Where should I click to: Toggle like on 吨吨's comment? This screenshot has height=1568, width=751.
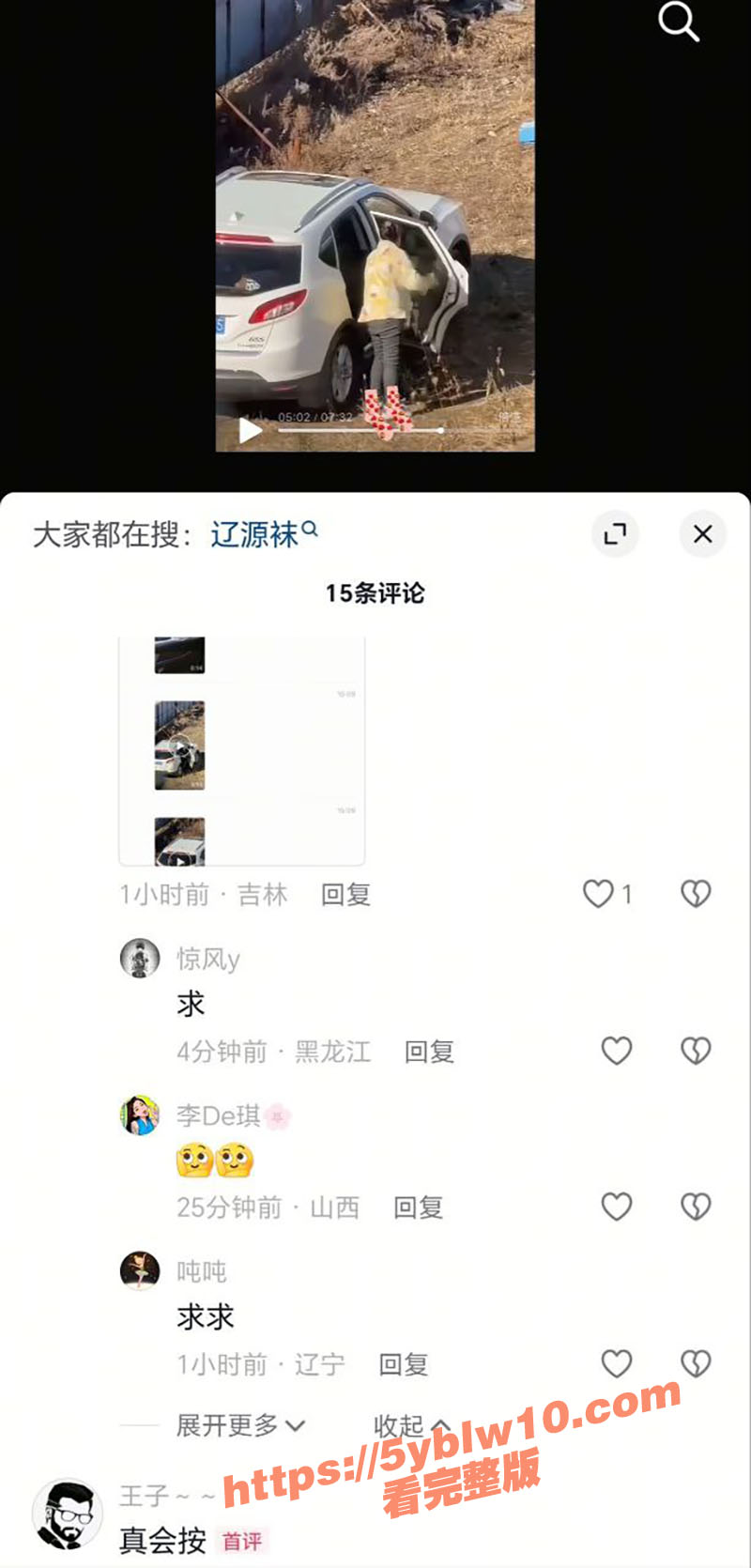(x=616, y=1364)
